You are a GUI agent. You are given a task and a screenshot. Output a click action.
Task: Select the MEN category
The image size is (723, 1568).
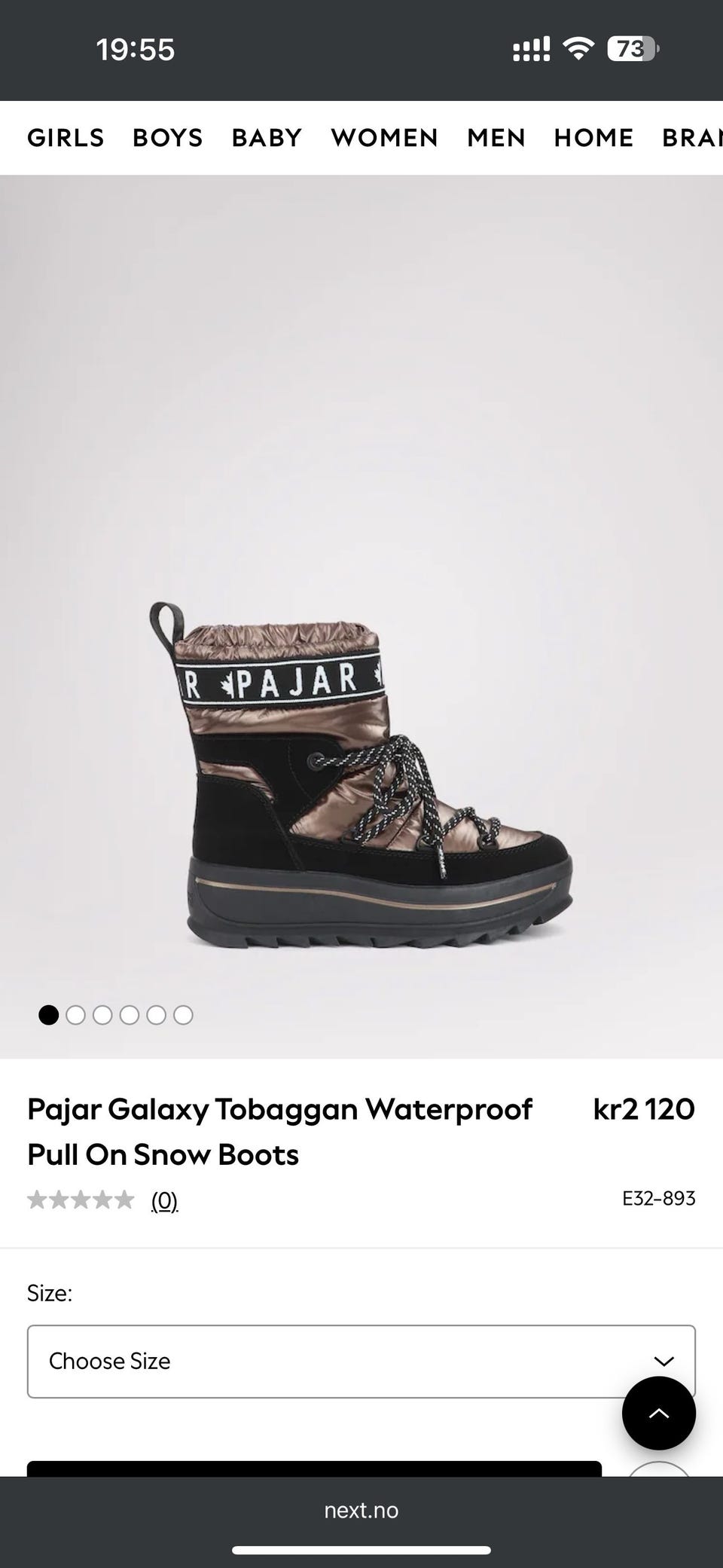tap(496, 138)
